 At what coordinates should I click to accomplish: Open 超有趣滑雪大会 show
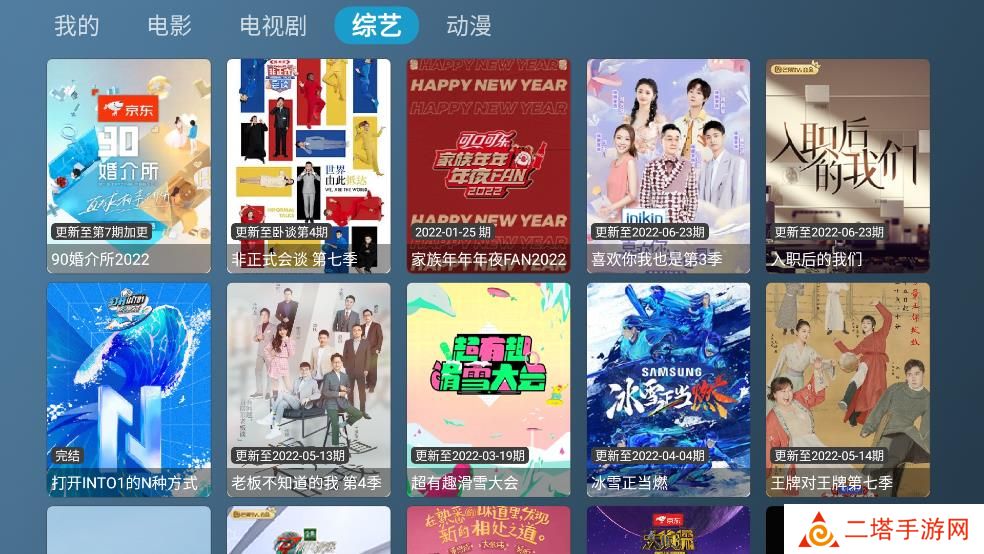[x=489, y=390]
